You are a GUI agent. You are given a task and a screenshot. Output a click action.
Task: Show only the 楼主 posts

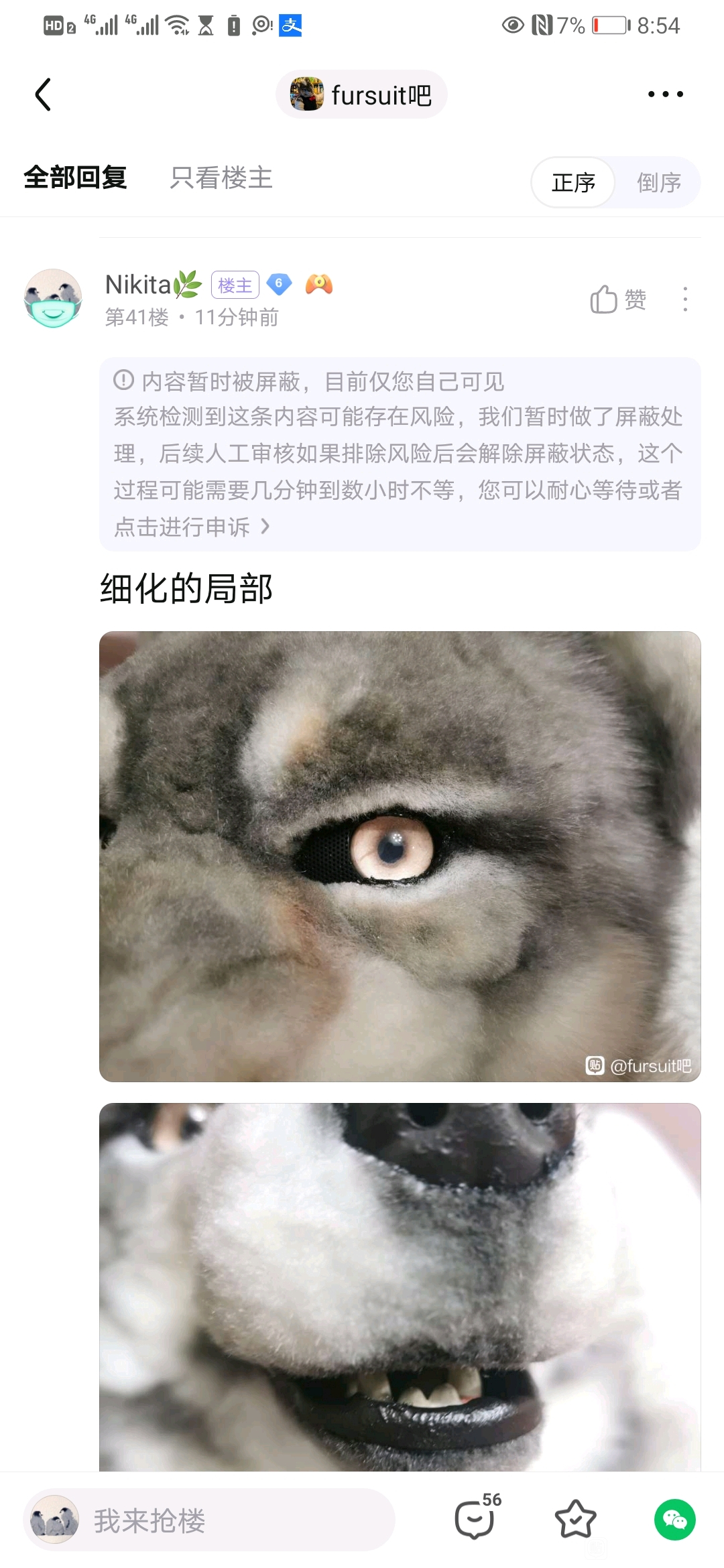(221, 178)
